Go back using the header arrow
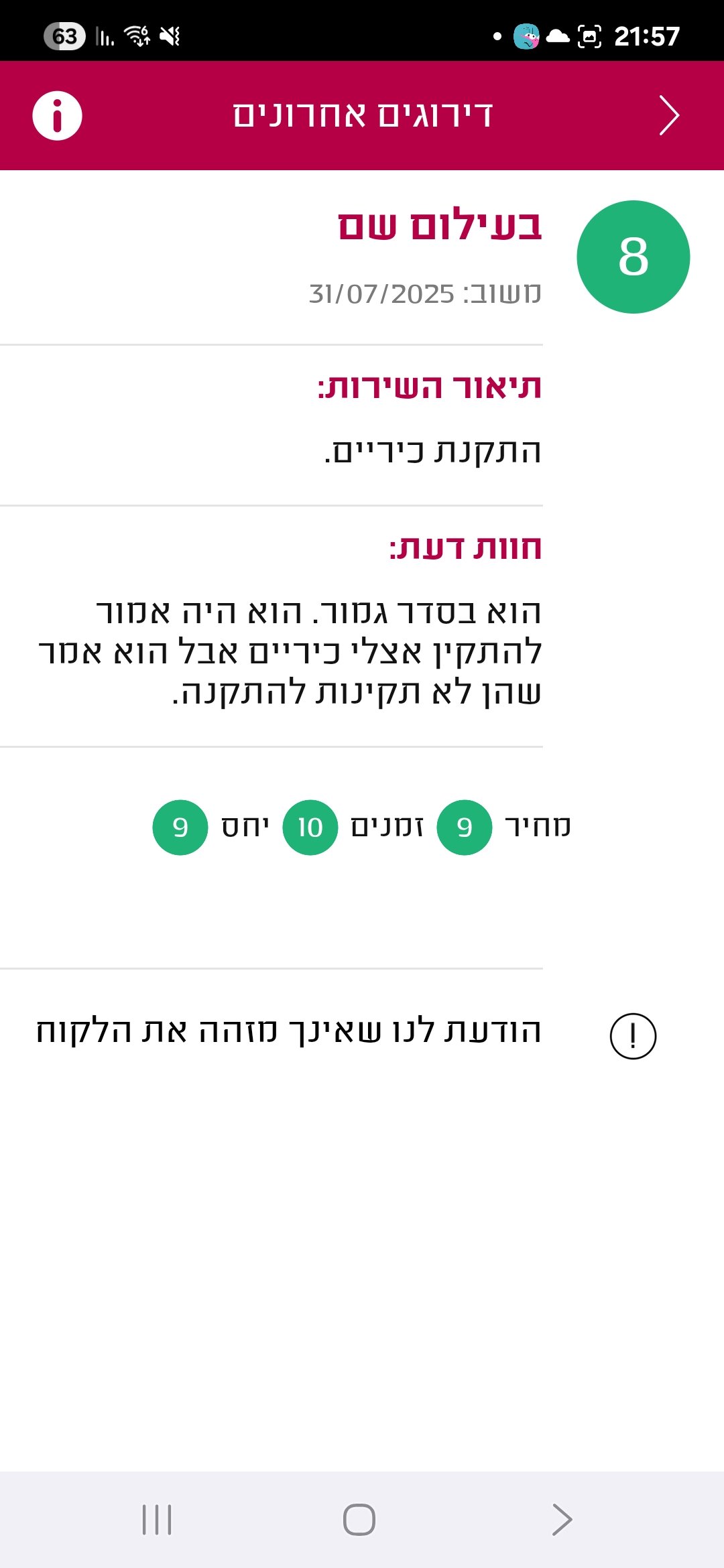Viewport: 724px width, 1568px height. pos(668,115)
